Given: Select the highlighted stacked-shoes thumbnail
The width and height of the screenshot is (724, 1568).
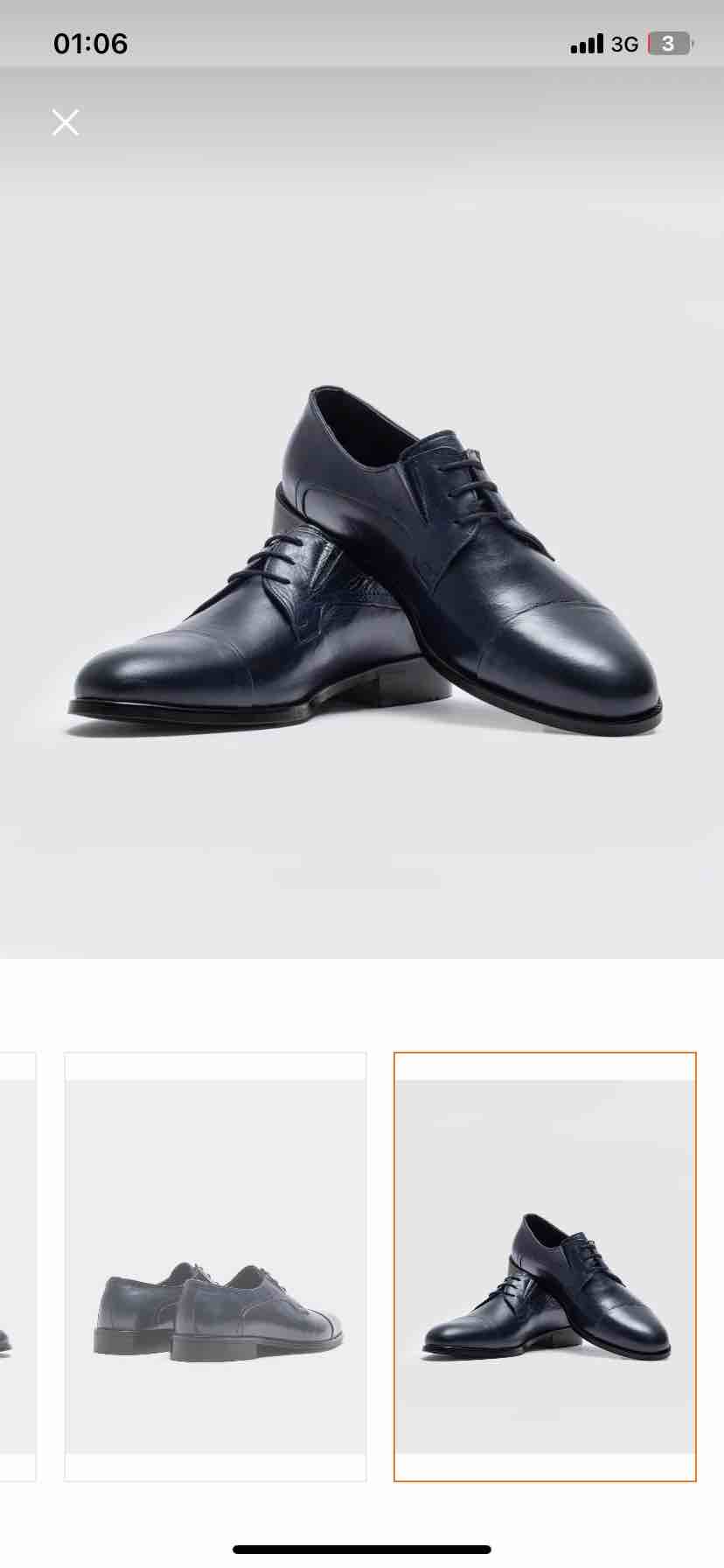Looking at the screenshot, I should pyautogui.click(x=545, y=1266).
